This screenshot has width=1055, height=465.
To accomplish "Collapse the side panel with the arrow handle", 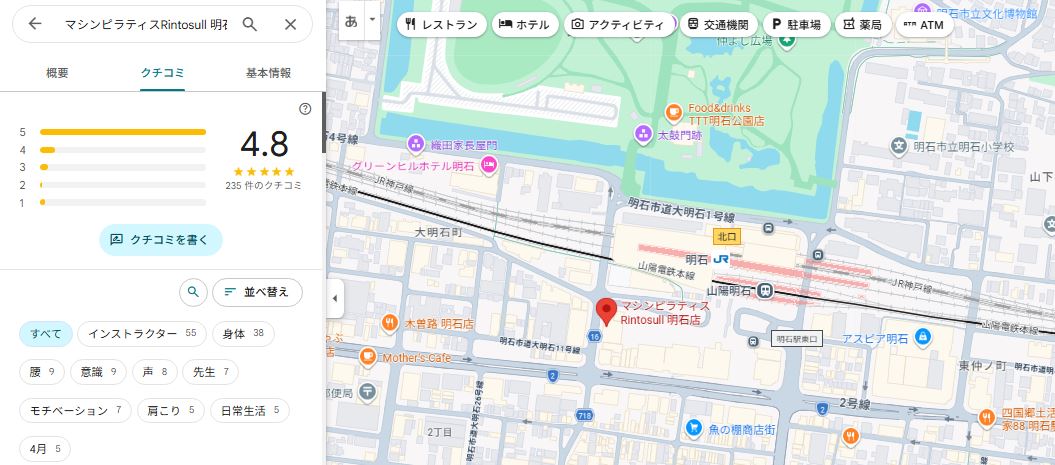I will tap(336, 297).
